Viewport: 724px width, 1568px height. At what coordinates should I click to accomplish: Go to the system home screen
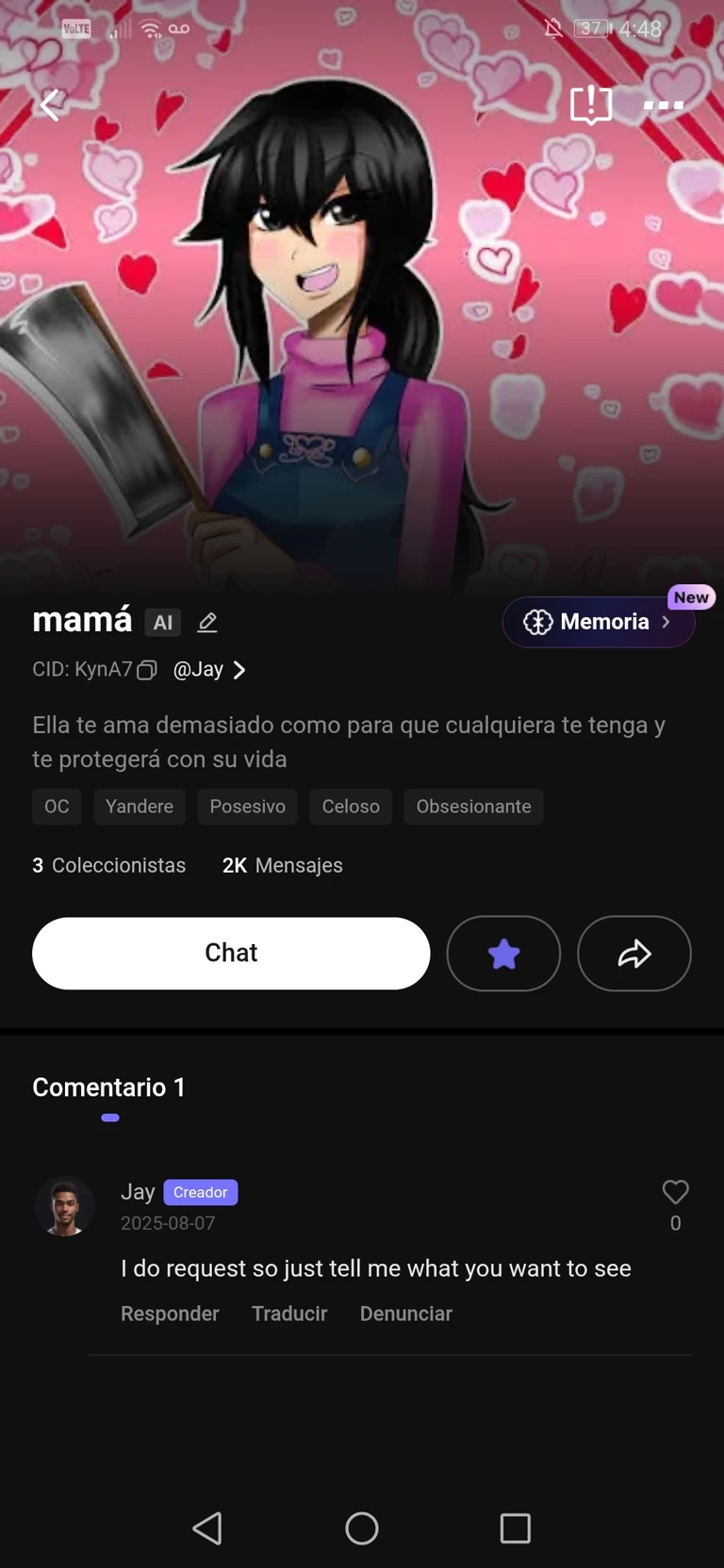click(362, 1527)
